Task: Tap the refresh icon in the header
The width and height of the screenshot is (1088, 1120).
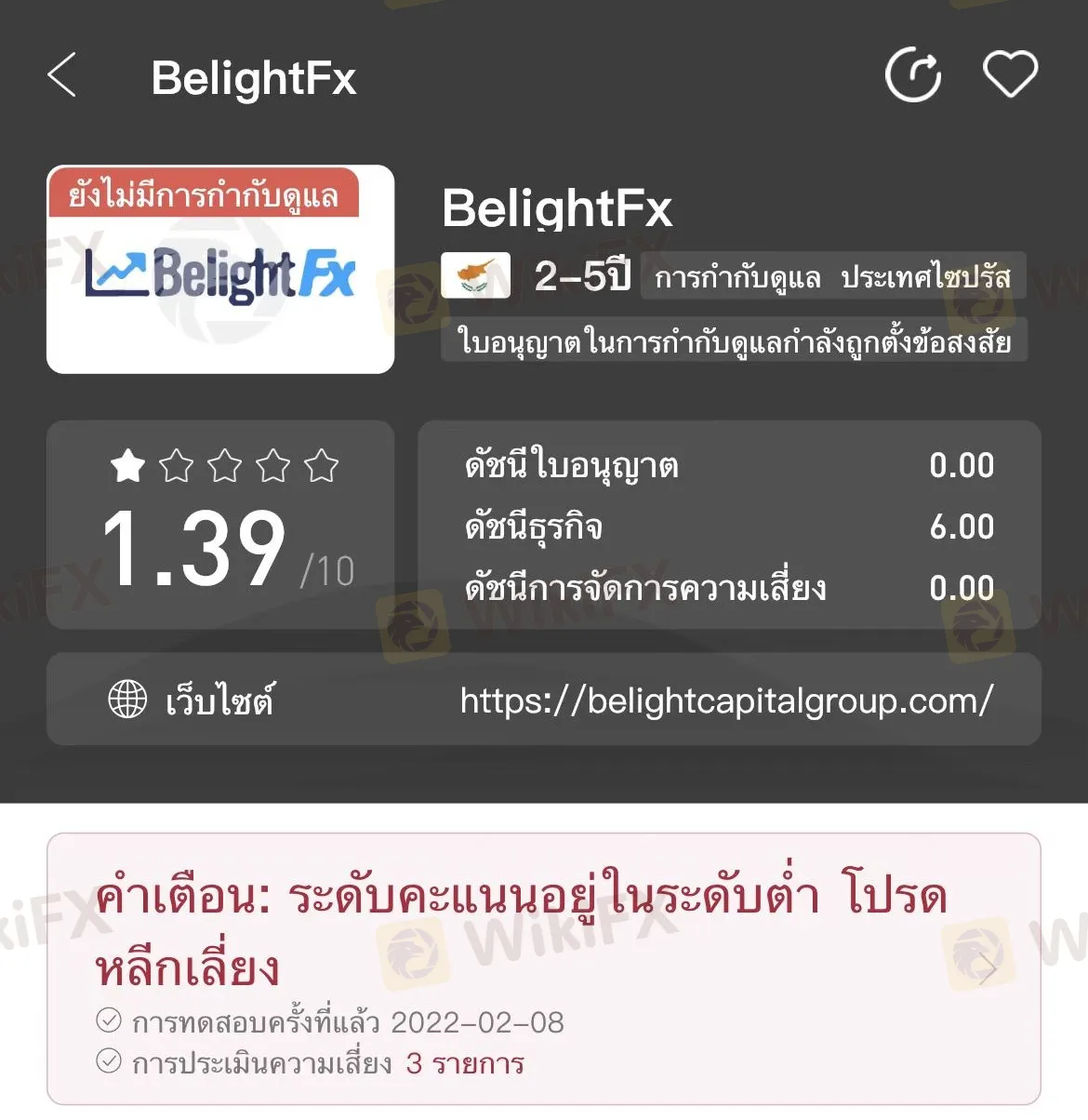Action: [912, 75]
